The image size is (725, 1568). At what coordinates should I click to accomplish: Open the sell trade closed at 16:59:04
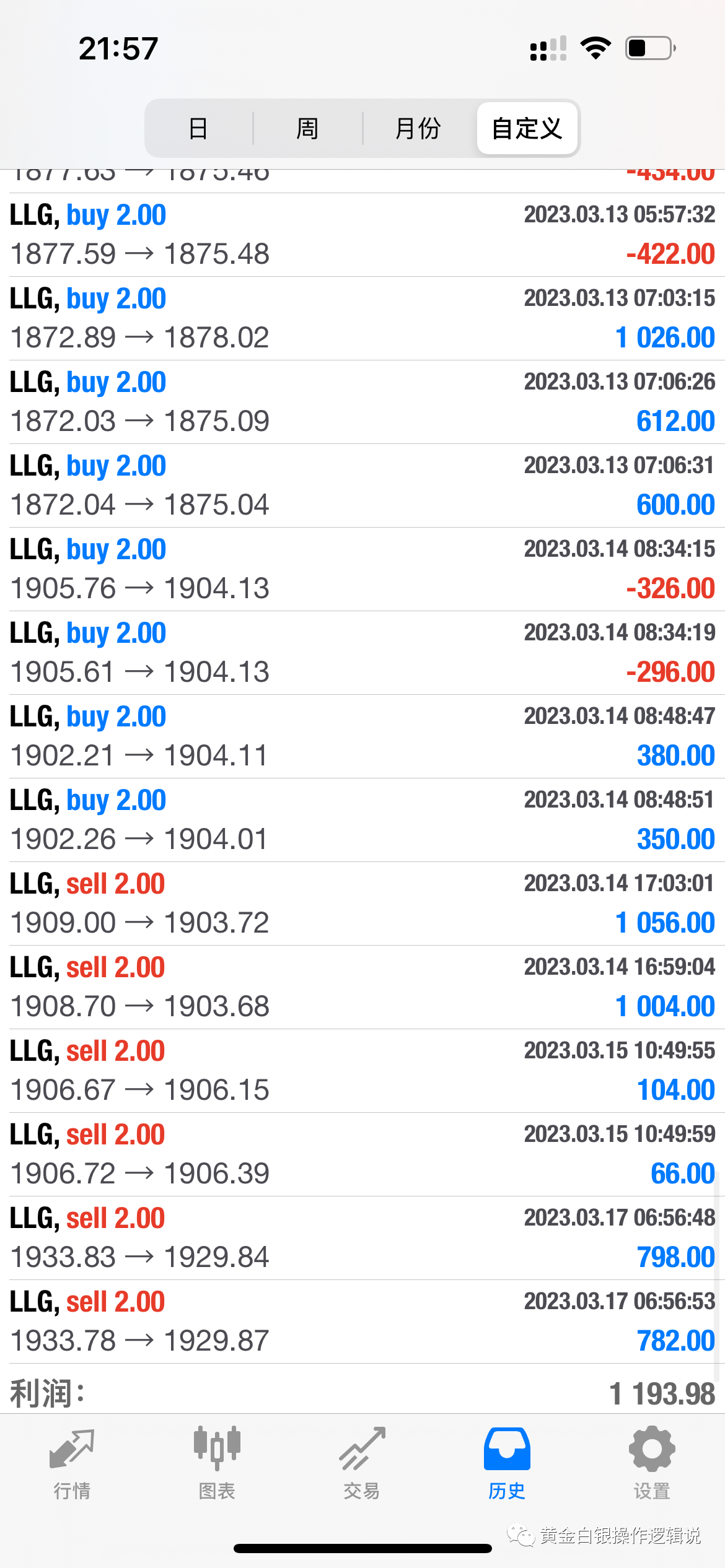pos(362,987)
